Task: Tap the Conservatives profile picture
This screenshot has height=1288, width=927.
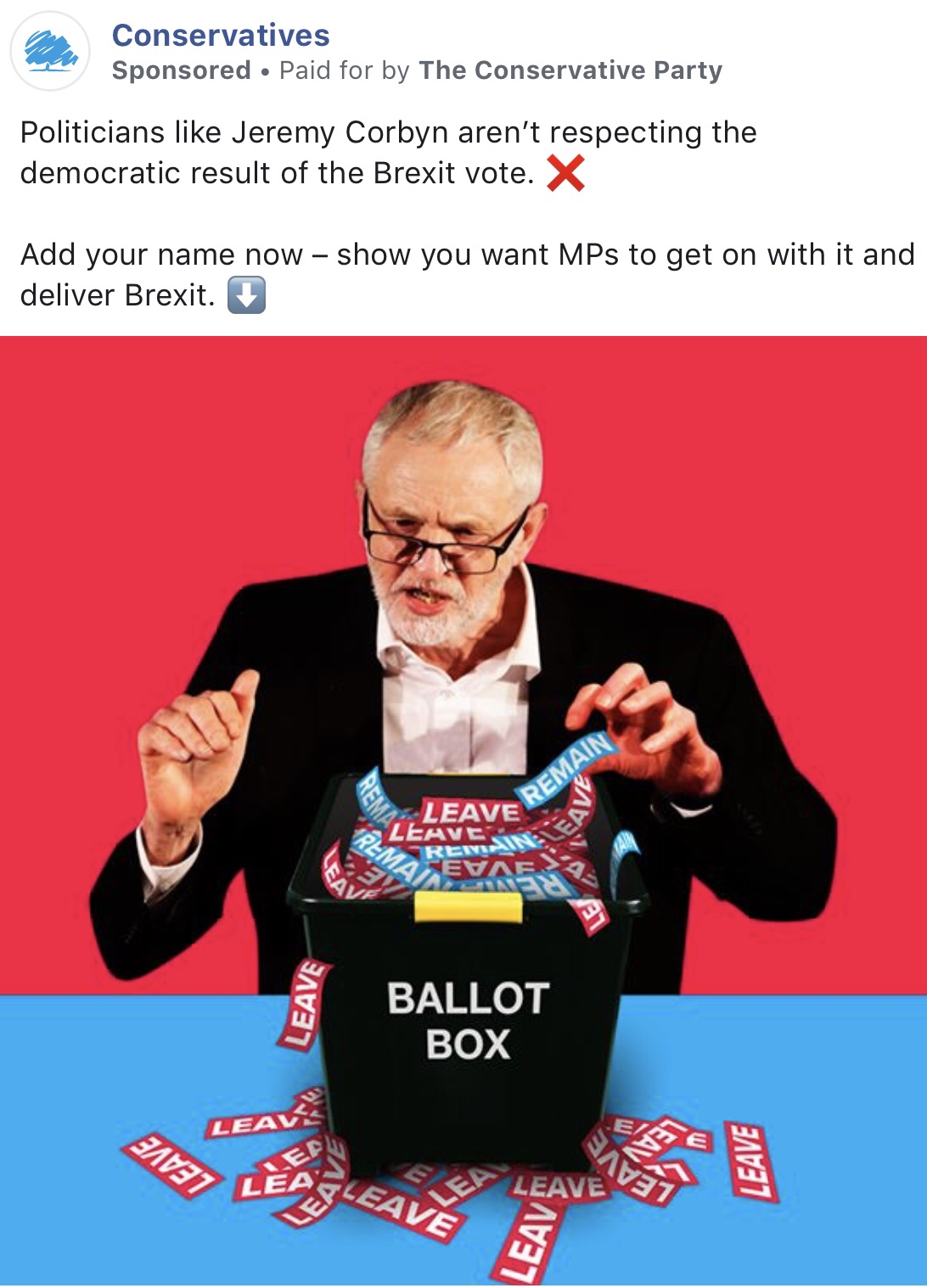Action: tap(50, 51)
